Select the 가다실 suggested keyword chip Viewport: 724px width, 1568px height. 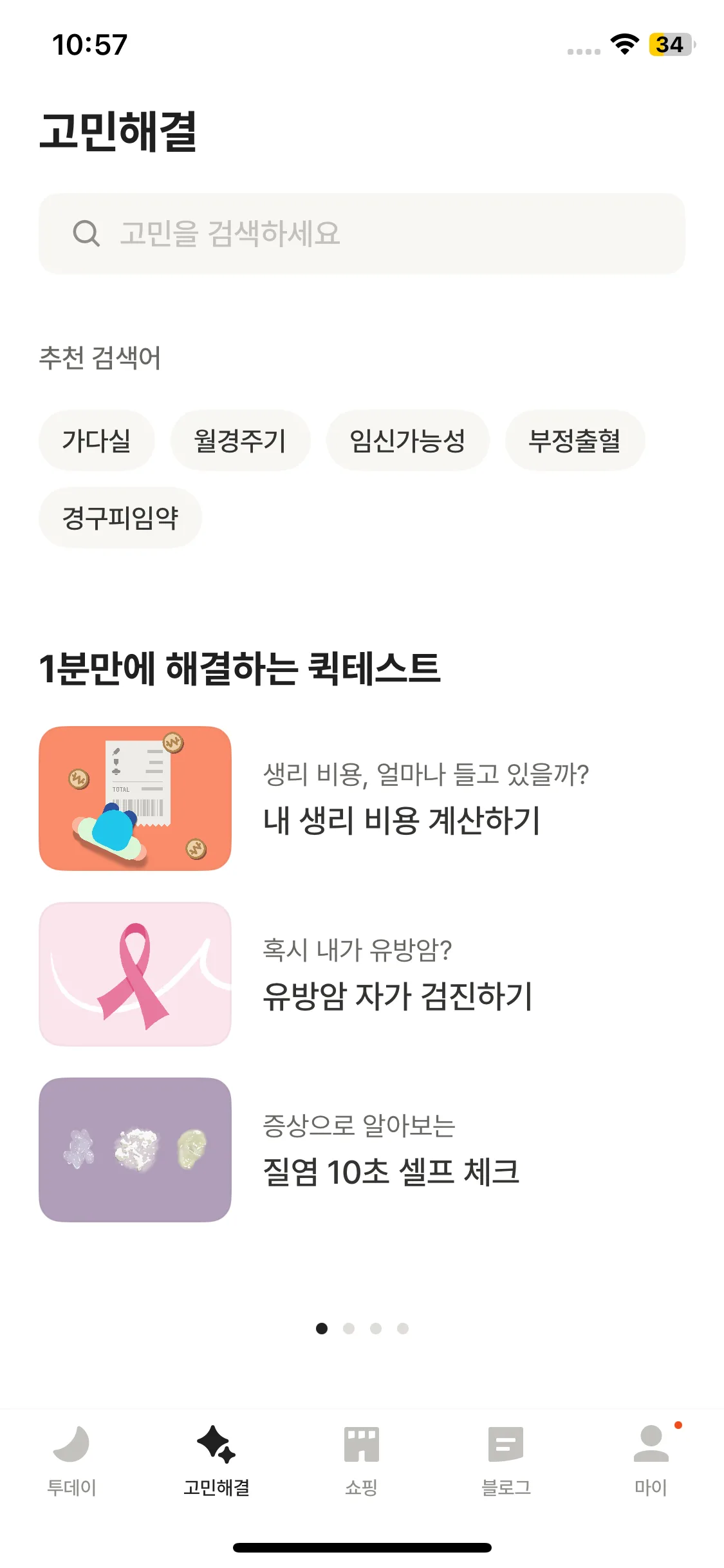97,441
